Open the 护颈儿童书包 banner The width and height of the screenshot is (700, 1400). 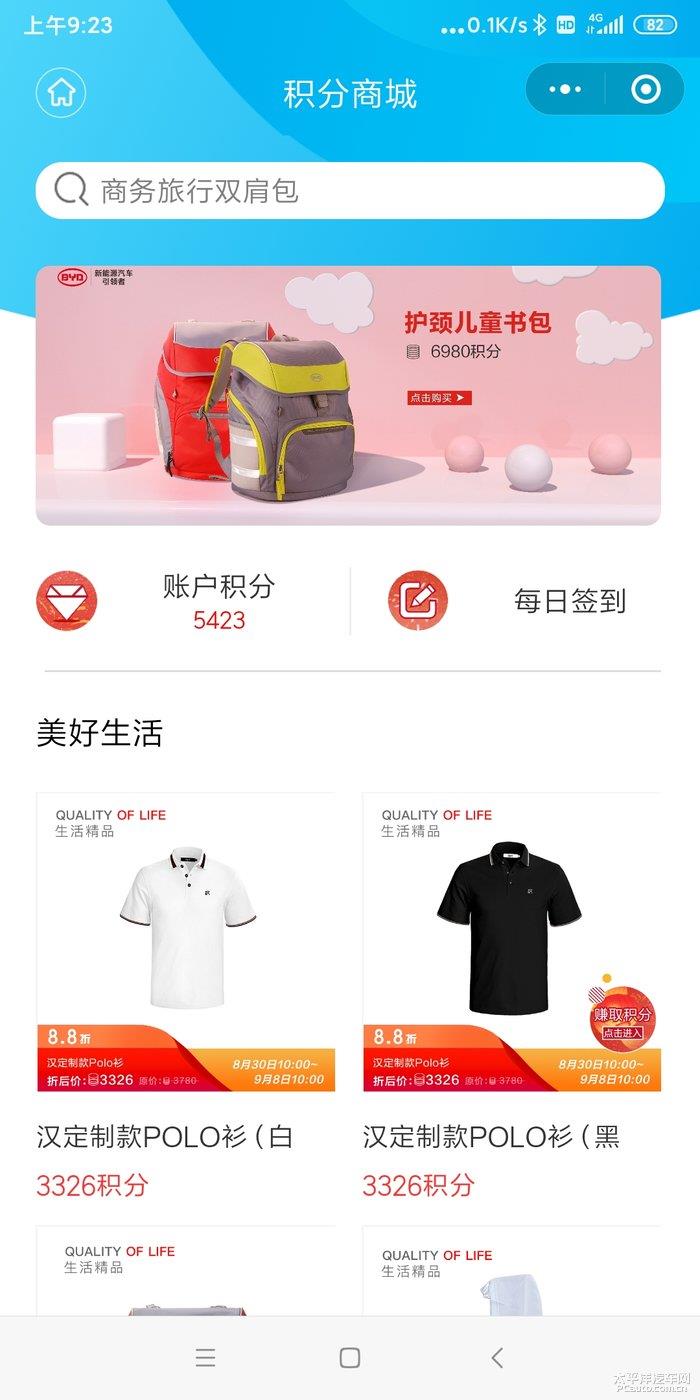coord(348,395)
